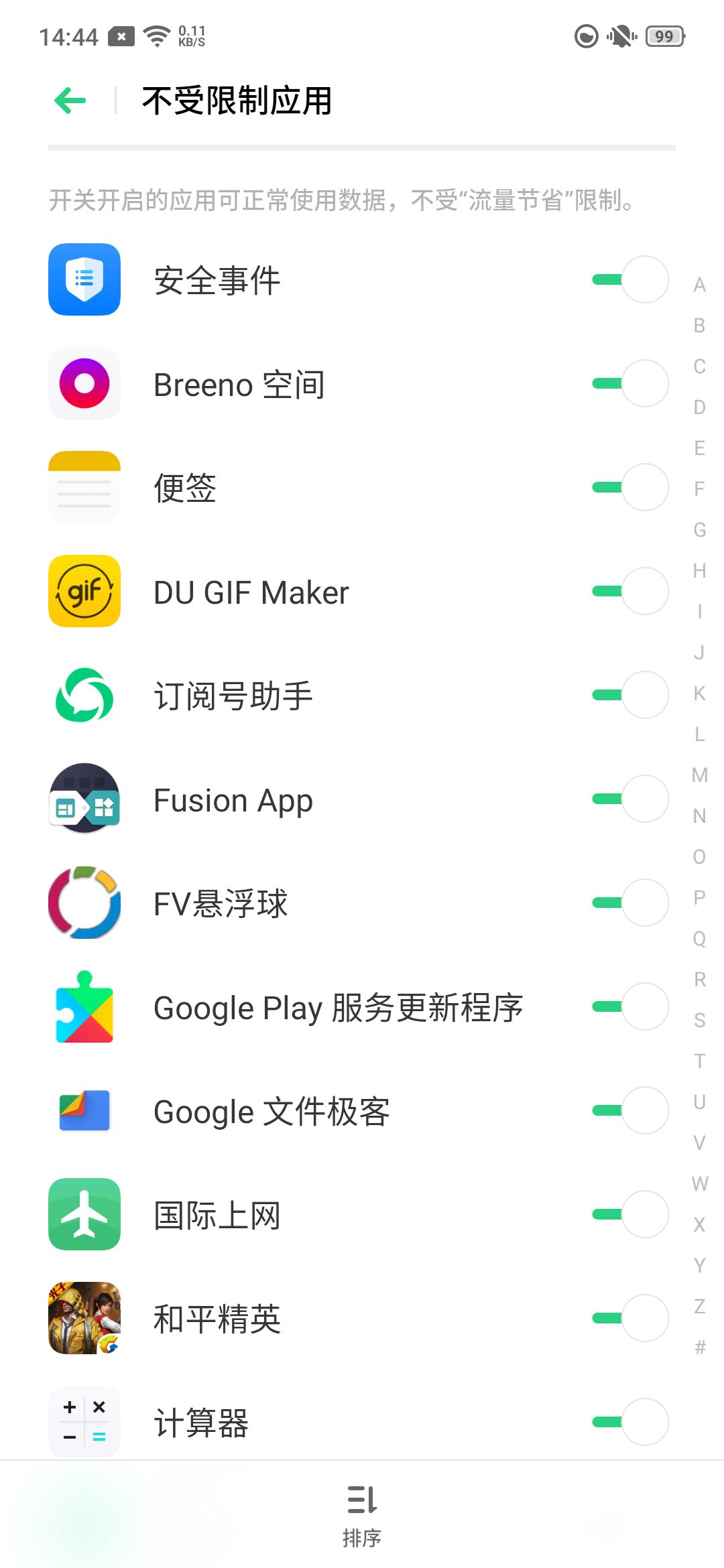Toggle the Google 文件极客 switch
The image size is (724, 1568).
click(630, 1110)
